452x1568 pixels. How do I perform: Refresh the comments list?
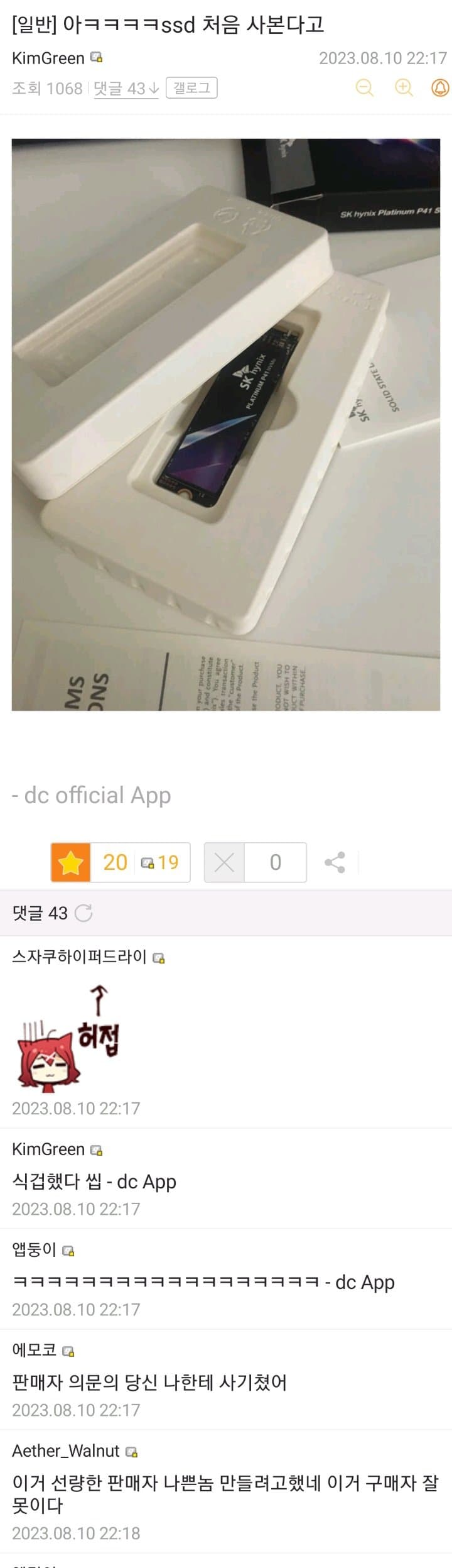point(83,913)
